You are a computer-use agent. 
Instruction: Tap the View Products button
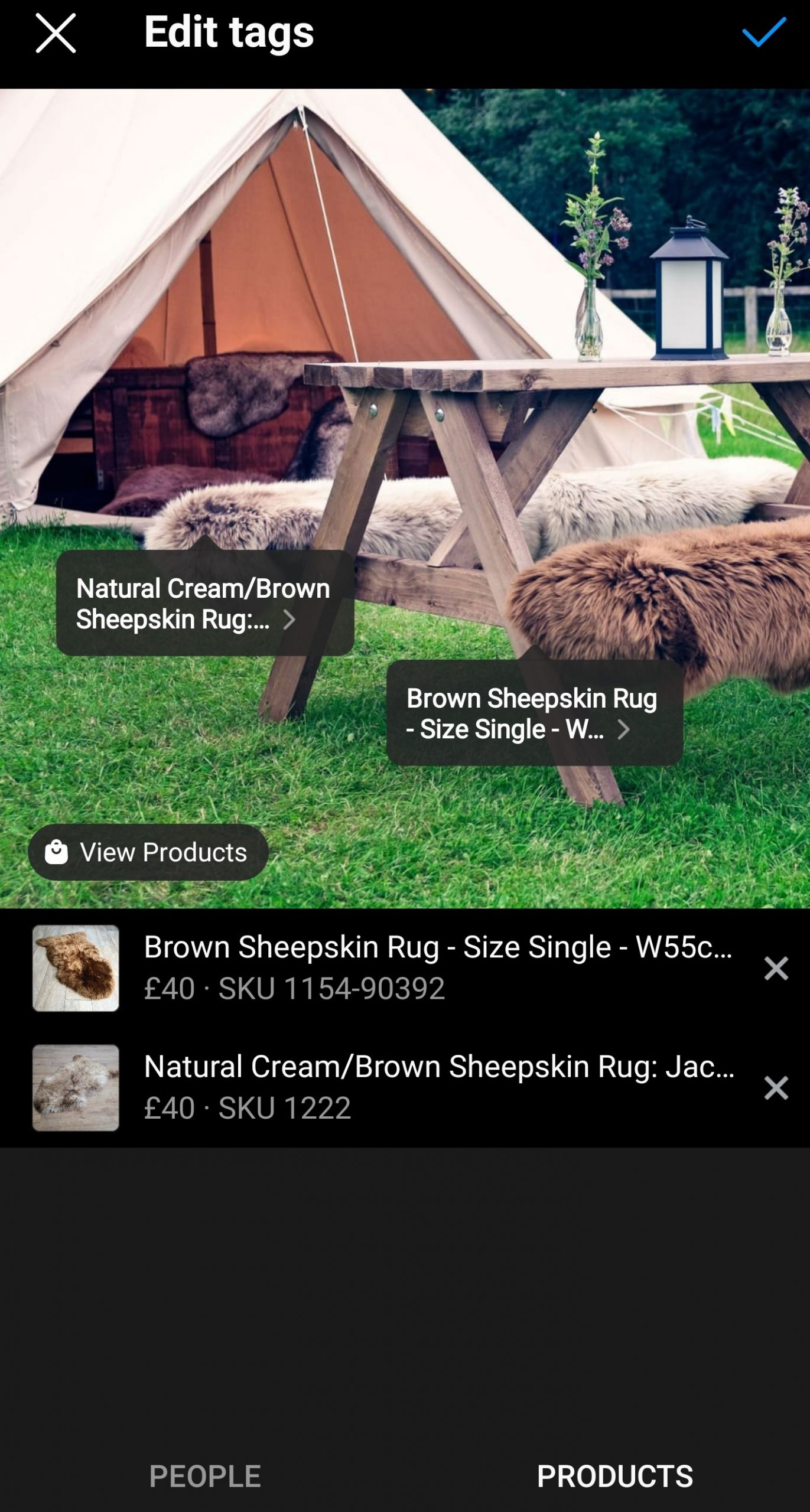pos(148,852)
